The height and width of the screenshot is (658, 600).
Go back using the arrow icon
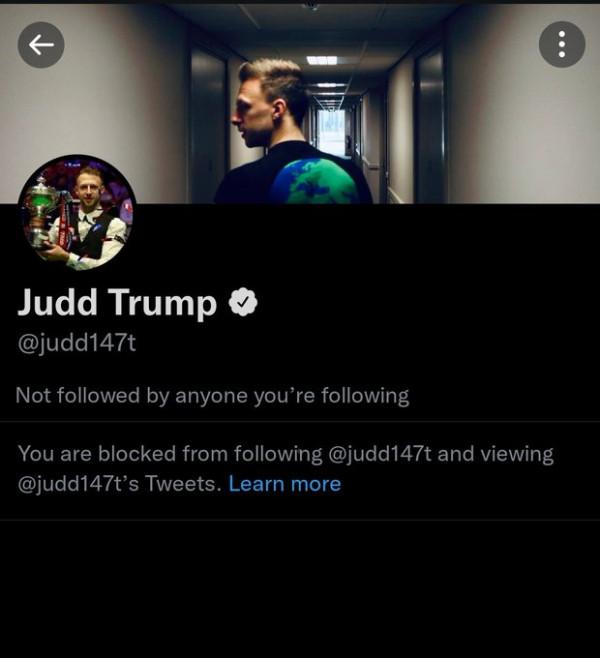point(41,44)
